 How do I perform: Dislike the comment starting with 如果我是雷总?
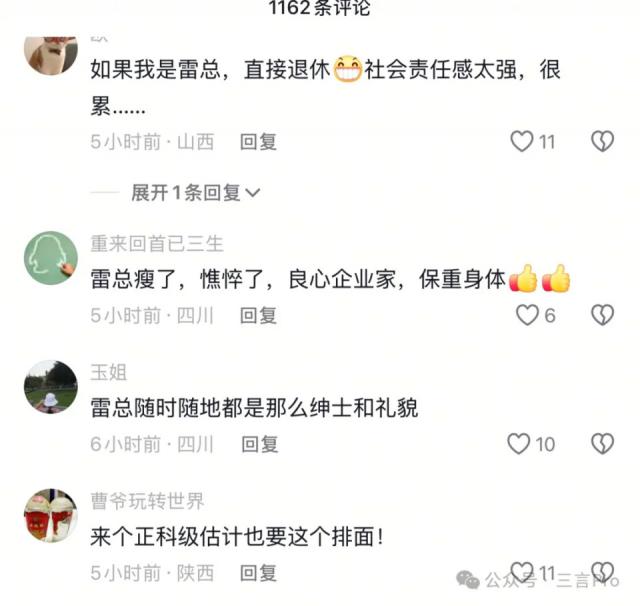pyautogui.click(x=601, y=142)
